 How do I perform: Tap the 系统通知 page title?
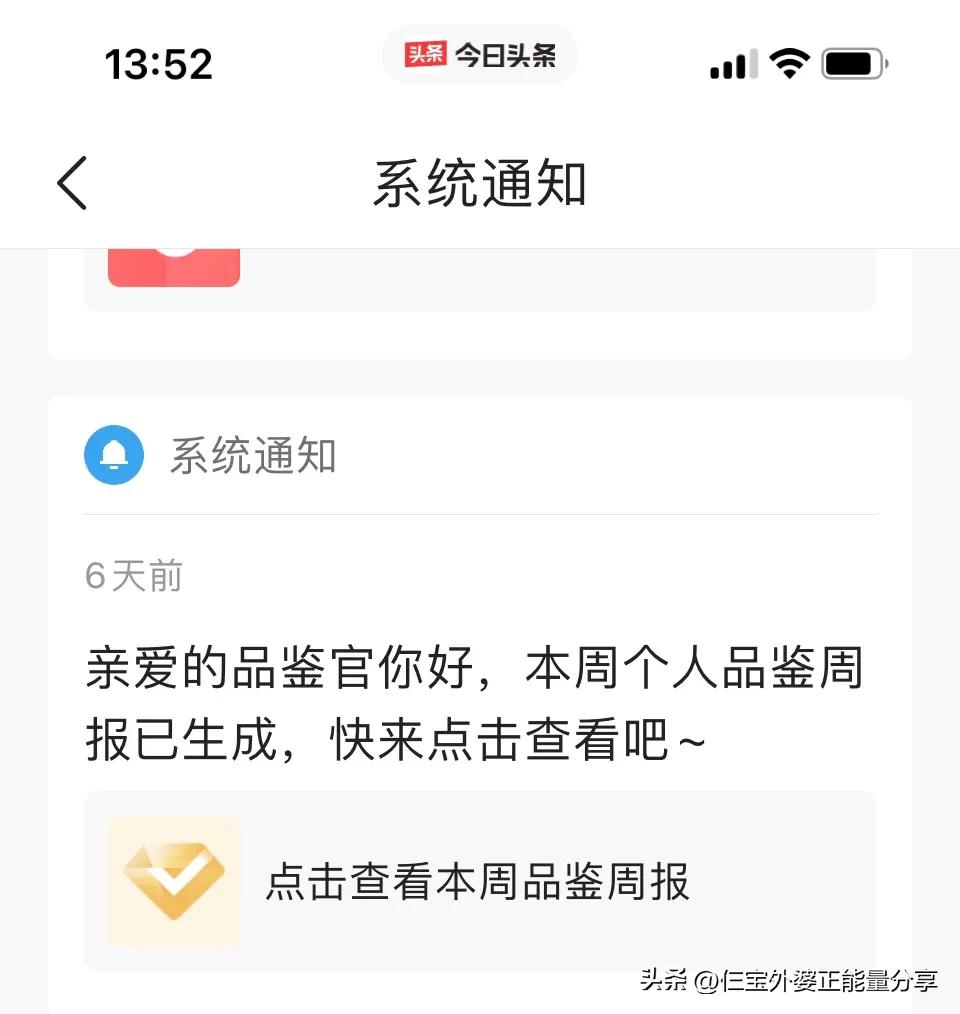click(x=480, y=184)
